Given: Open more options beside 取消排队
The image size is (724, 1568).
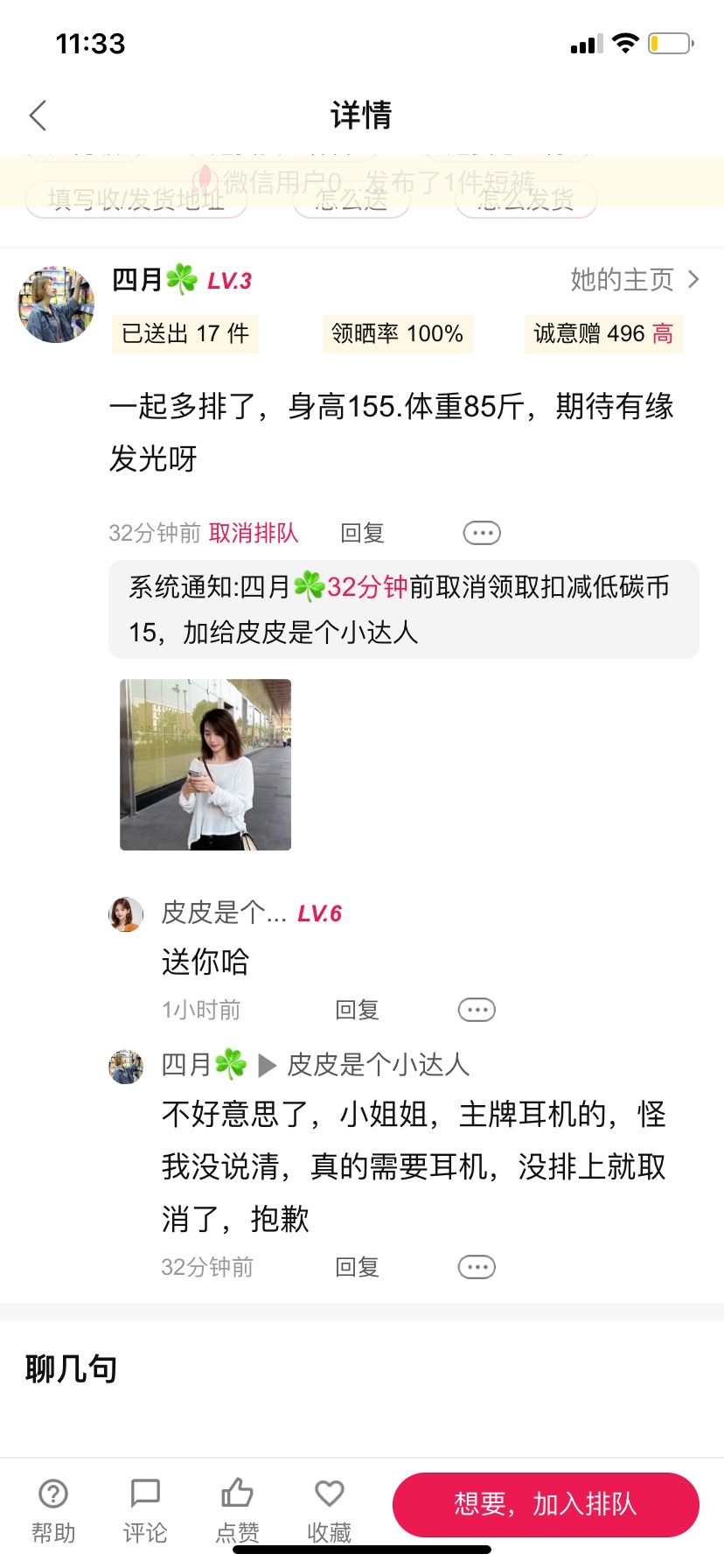Looking at the screenshot, I should tap(482, 533).
